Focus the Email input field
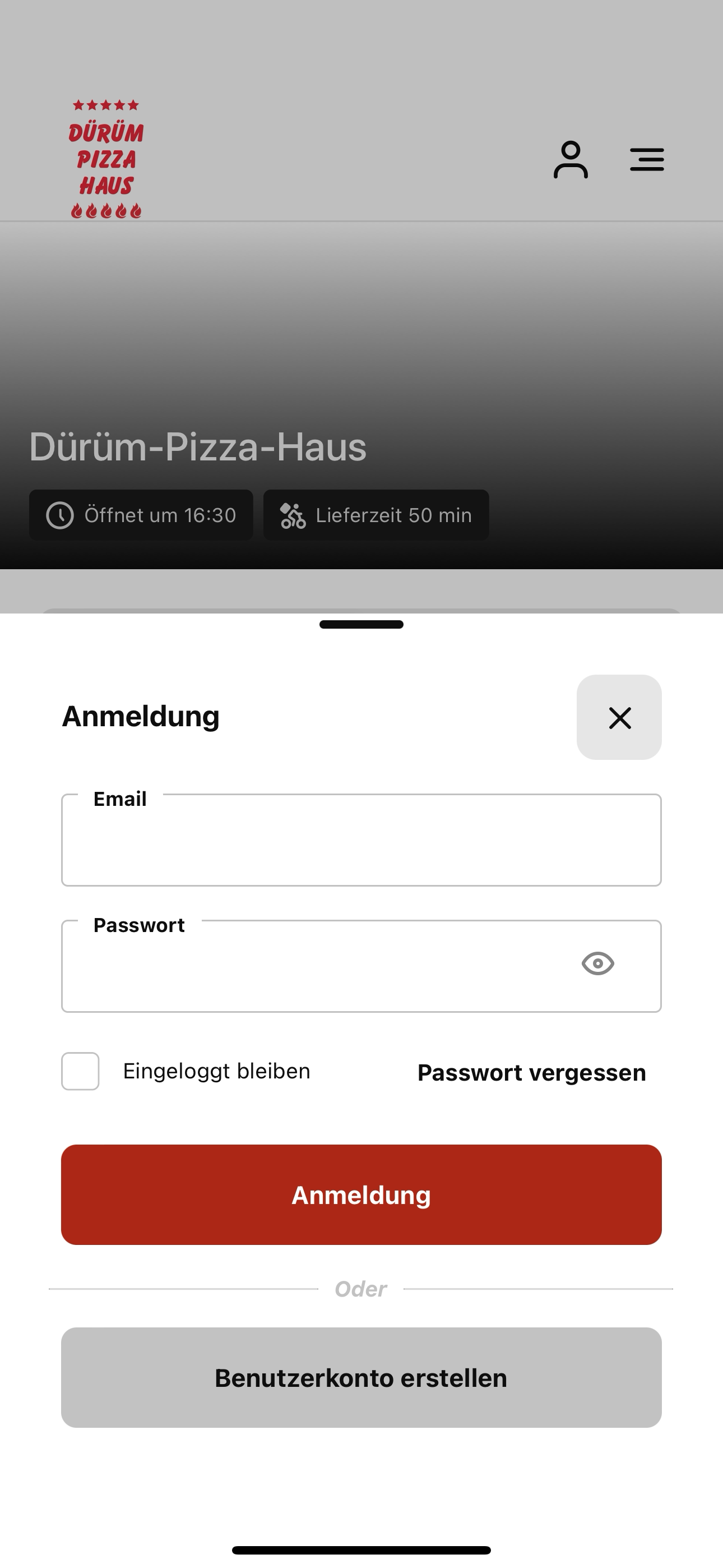The height and width of the screenshot is (1568, 723). pos(361,840)
